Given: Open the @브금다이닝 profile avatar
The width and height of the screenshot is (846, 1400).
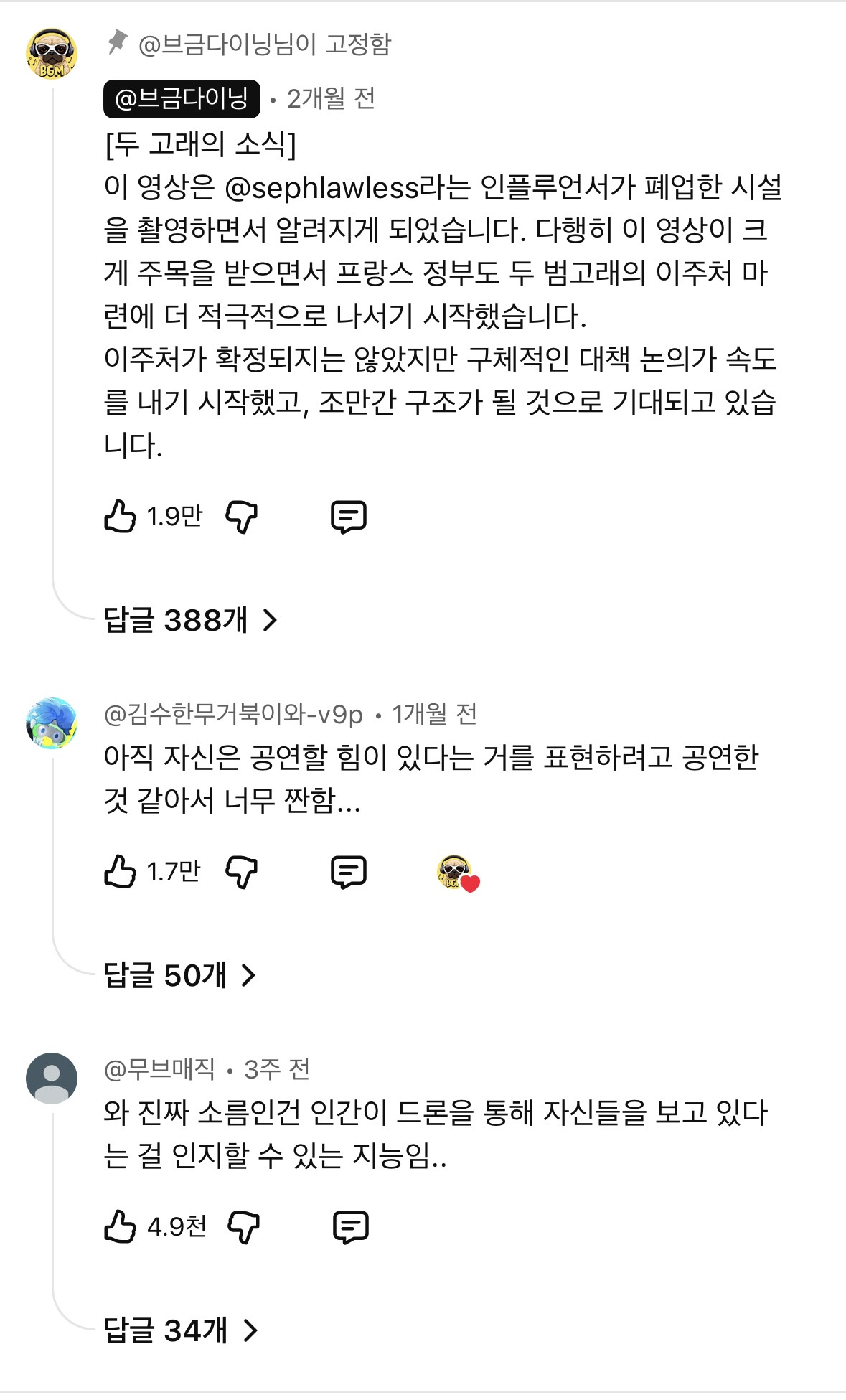Looking at the screenshot, I should point(52,54).
